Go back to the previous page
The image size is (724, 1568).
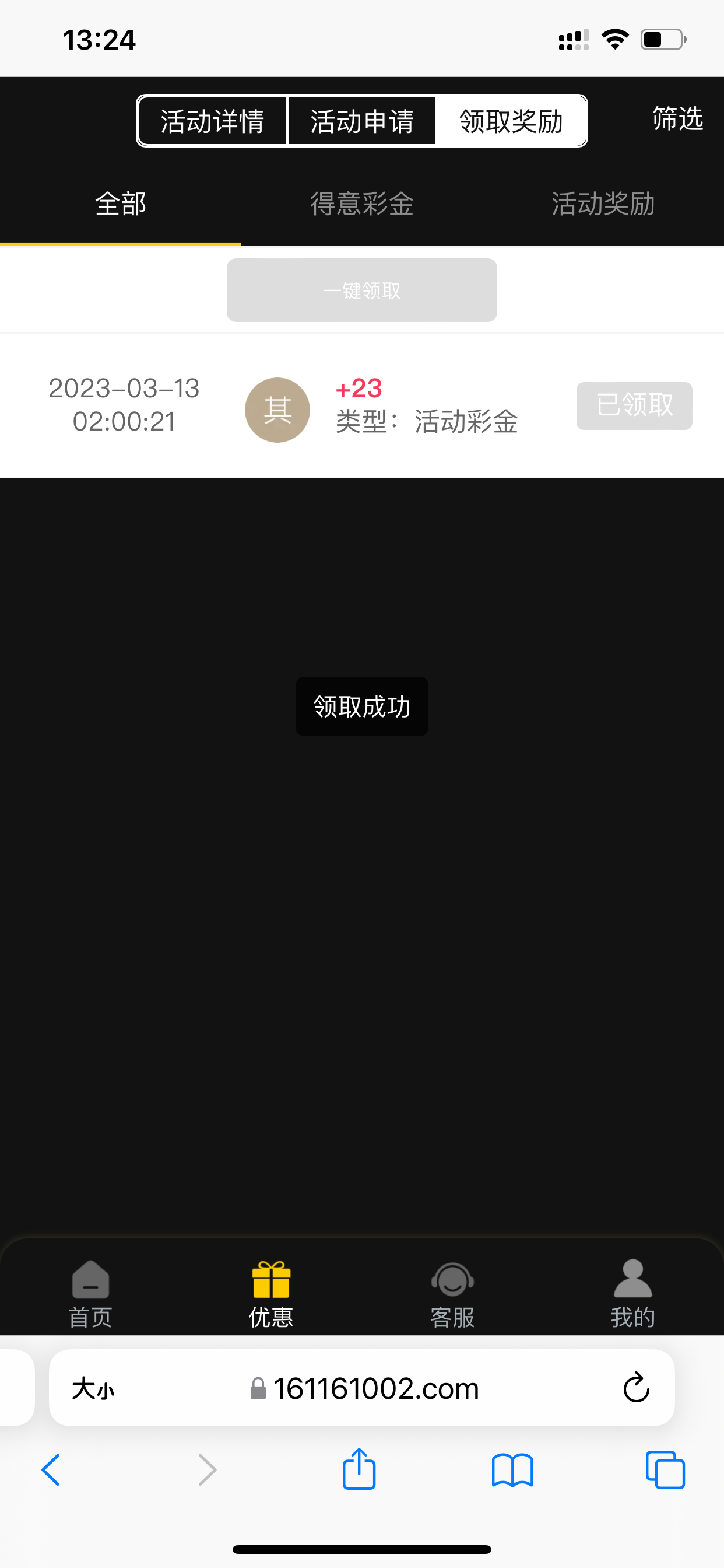coord(51,1470)
